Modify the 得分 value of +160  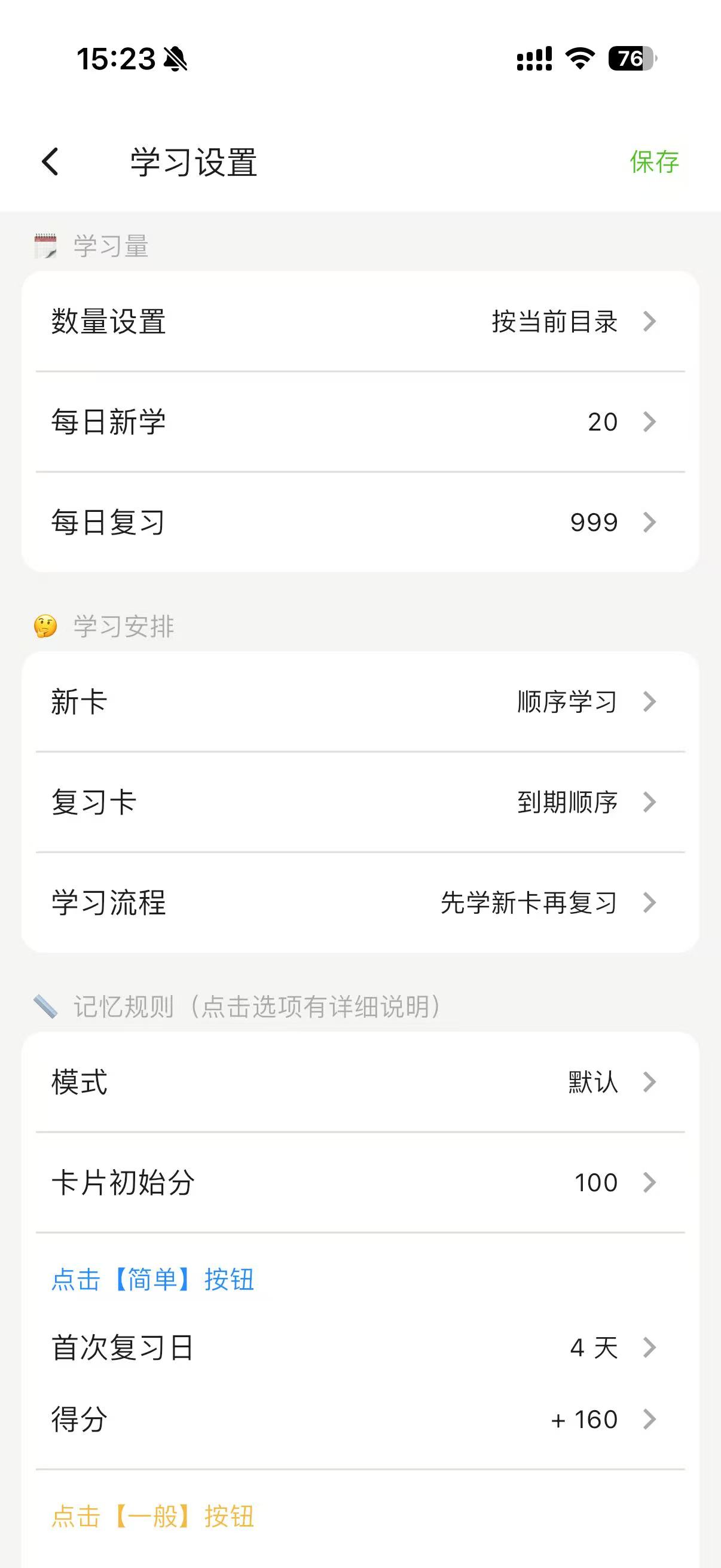coord(360,1420)
